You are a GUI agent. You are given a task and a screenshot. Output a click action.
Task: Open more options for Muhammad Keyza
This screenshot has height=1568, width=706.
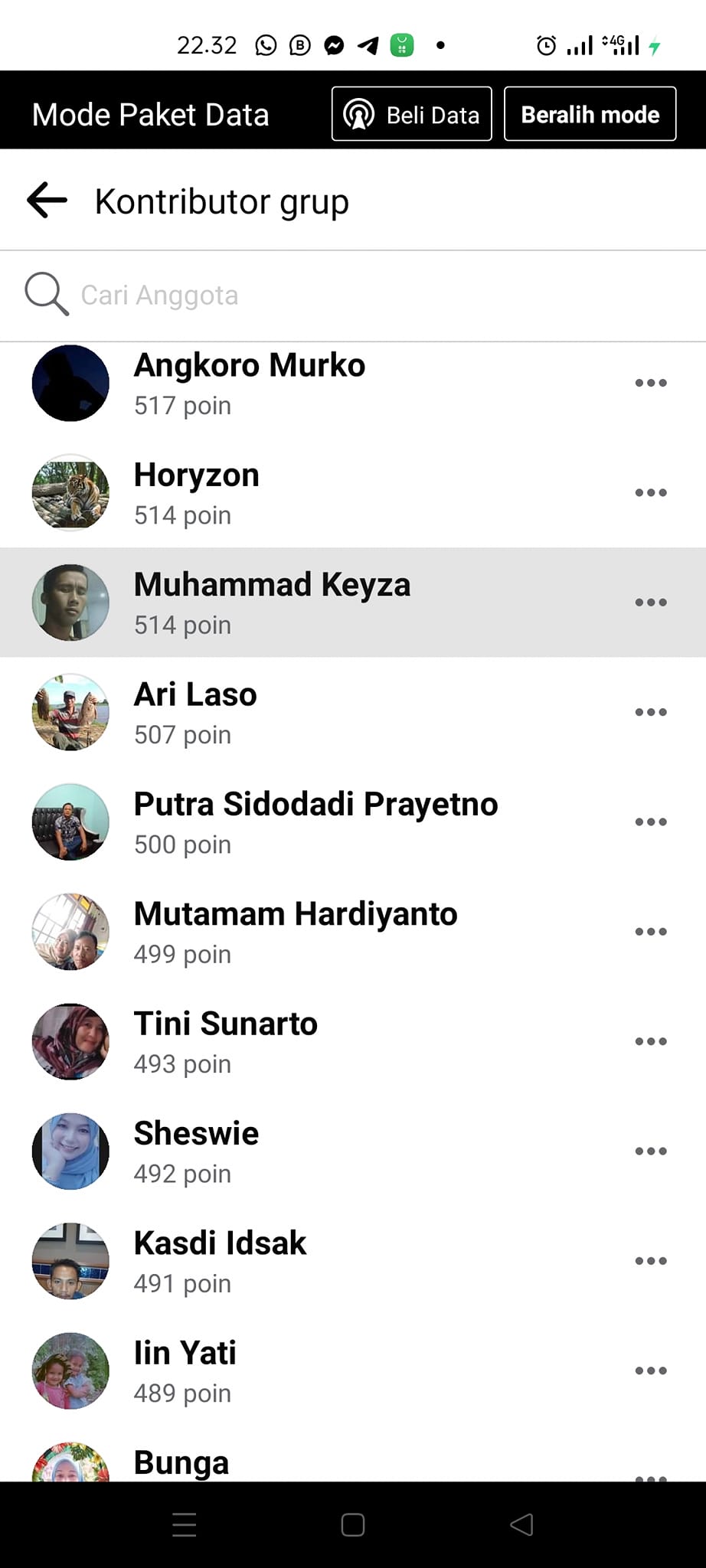(x=650, y=603)
